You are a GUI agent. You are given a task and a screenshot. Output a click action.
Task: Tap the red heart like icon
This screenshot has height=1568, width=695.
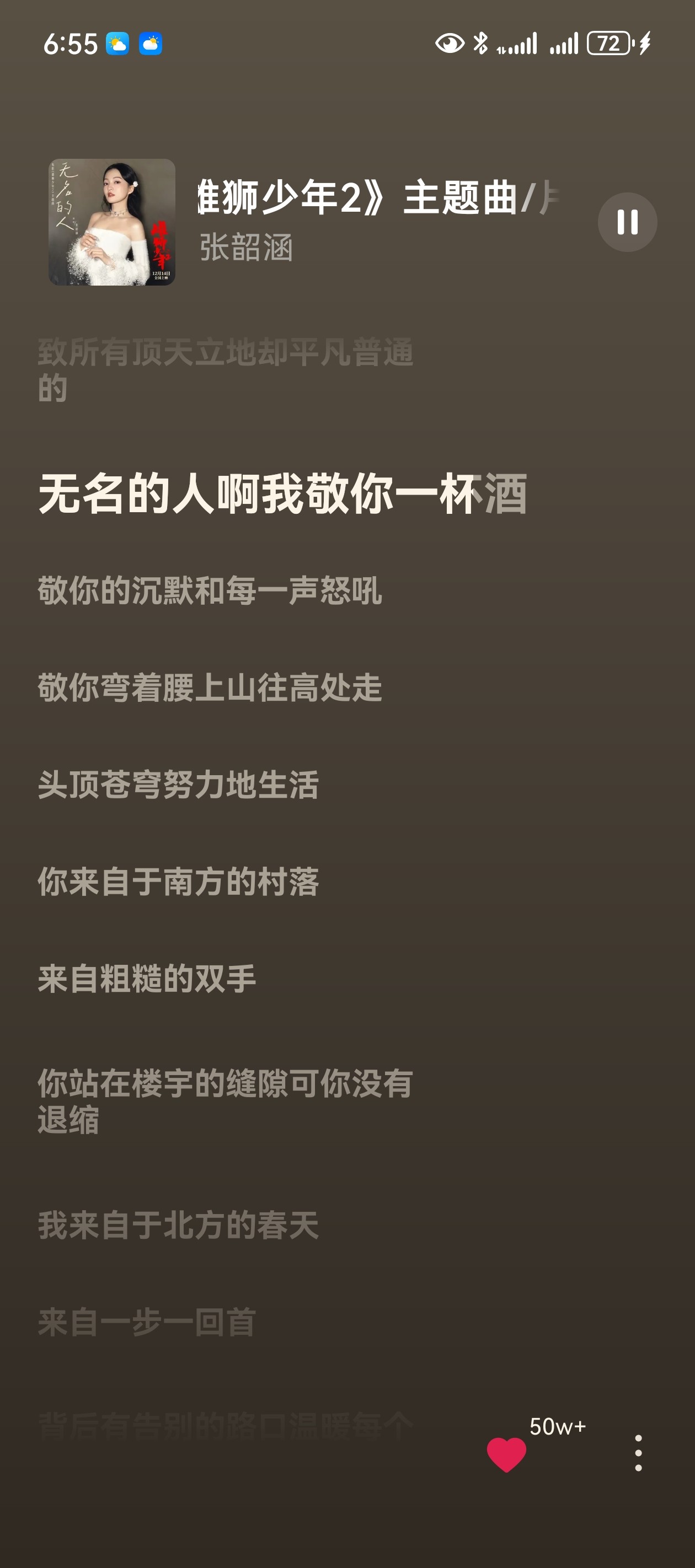(x=506, y=1454)
